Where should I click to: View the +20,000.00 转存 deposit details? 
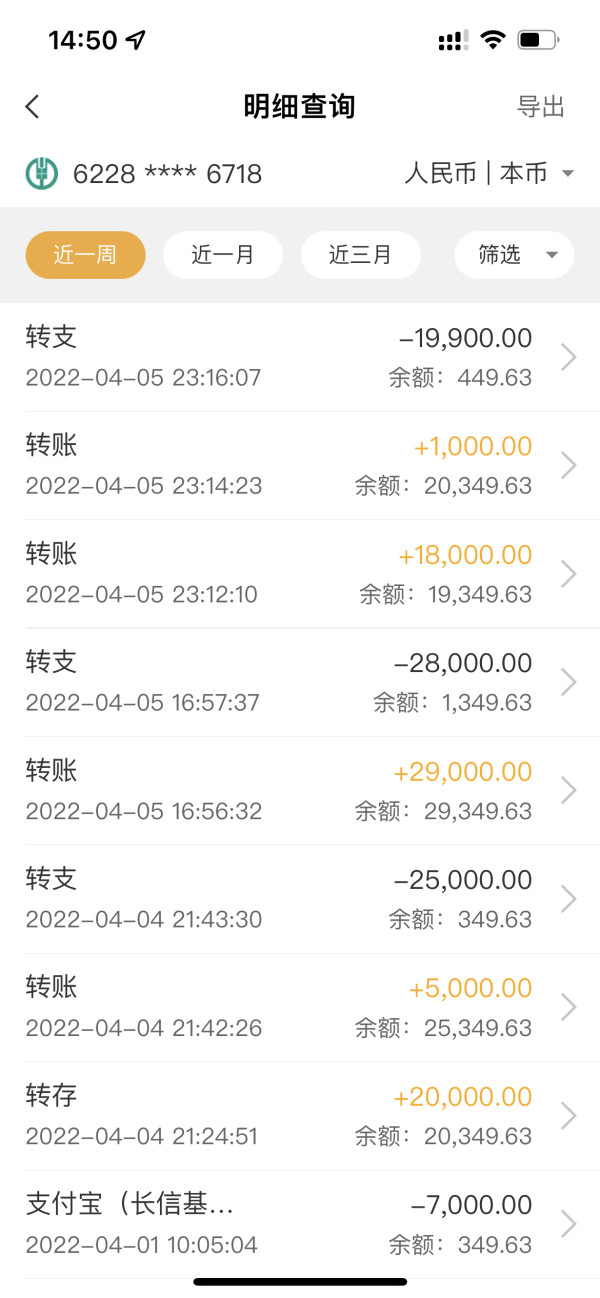point(300,1115)
